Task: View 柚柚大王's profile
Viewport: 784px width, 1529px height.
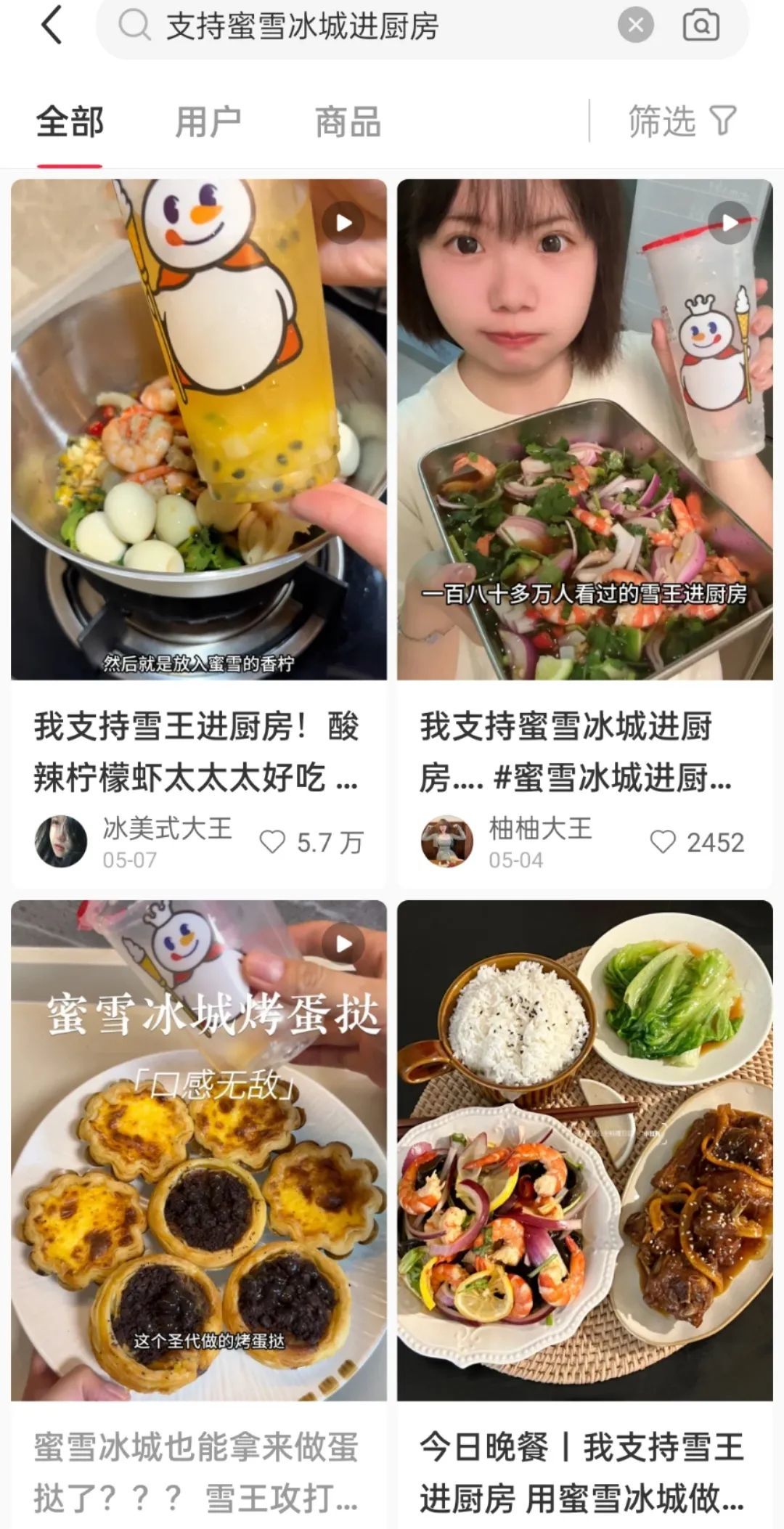Action: tap(447, 841)
